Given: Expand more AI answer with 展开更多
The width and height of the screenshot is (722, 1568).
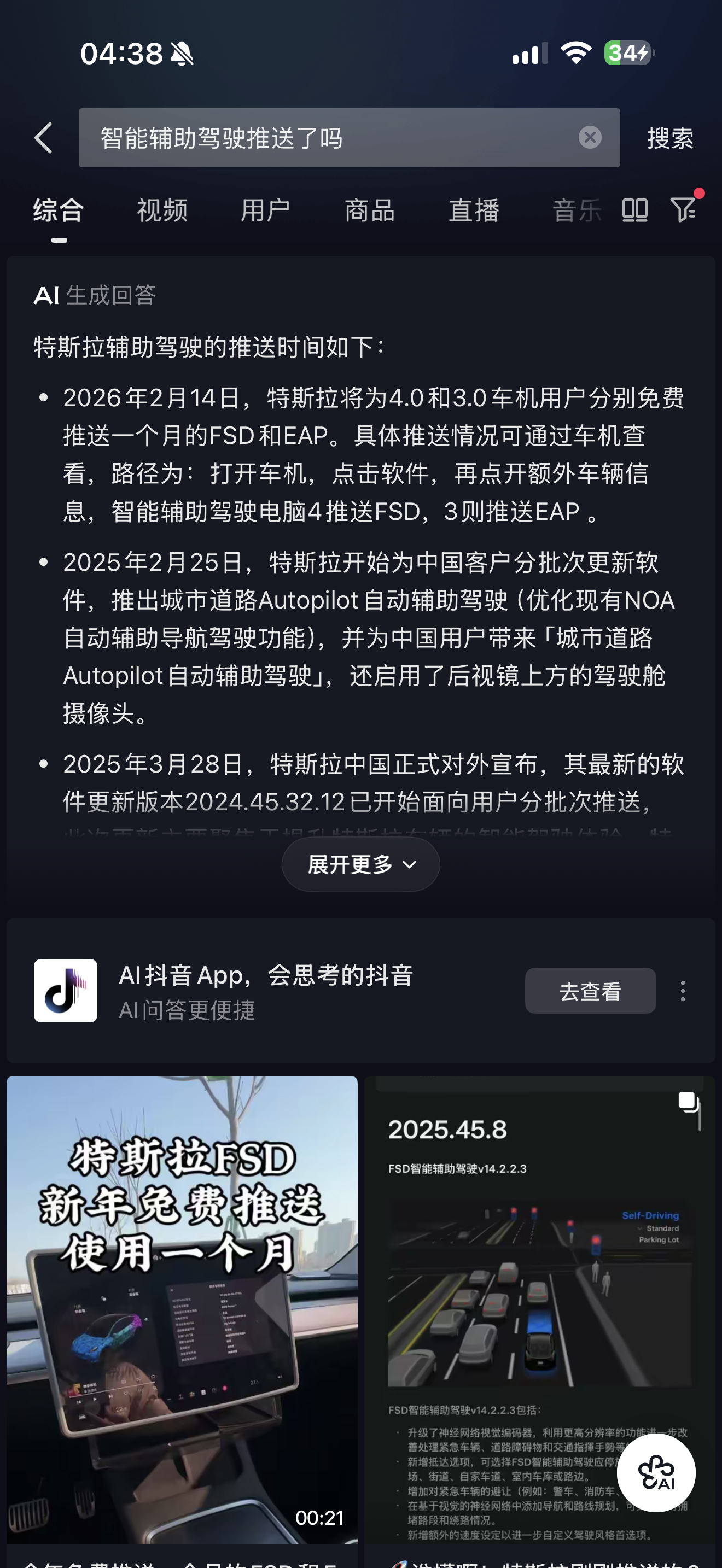Looking at the screenshot, I should 360,864.
